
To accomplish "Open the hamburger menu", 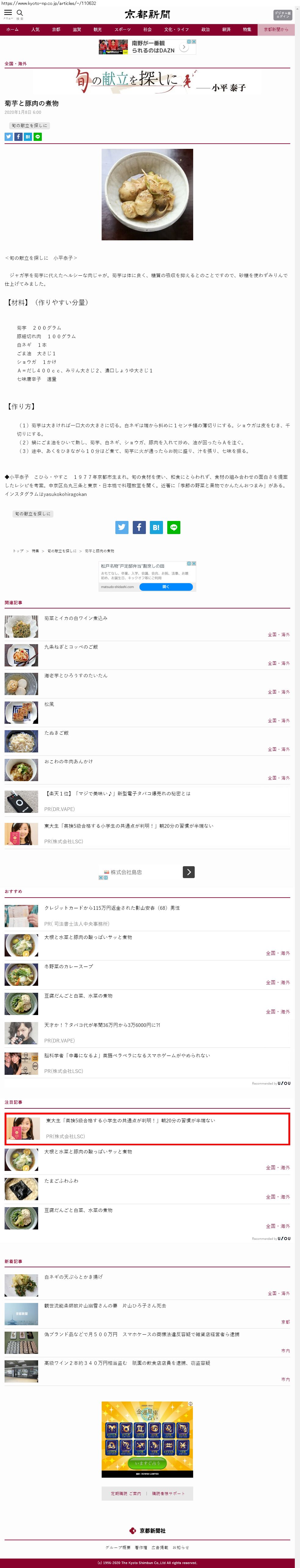I will click(8, 13).
